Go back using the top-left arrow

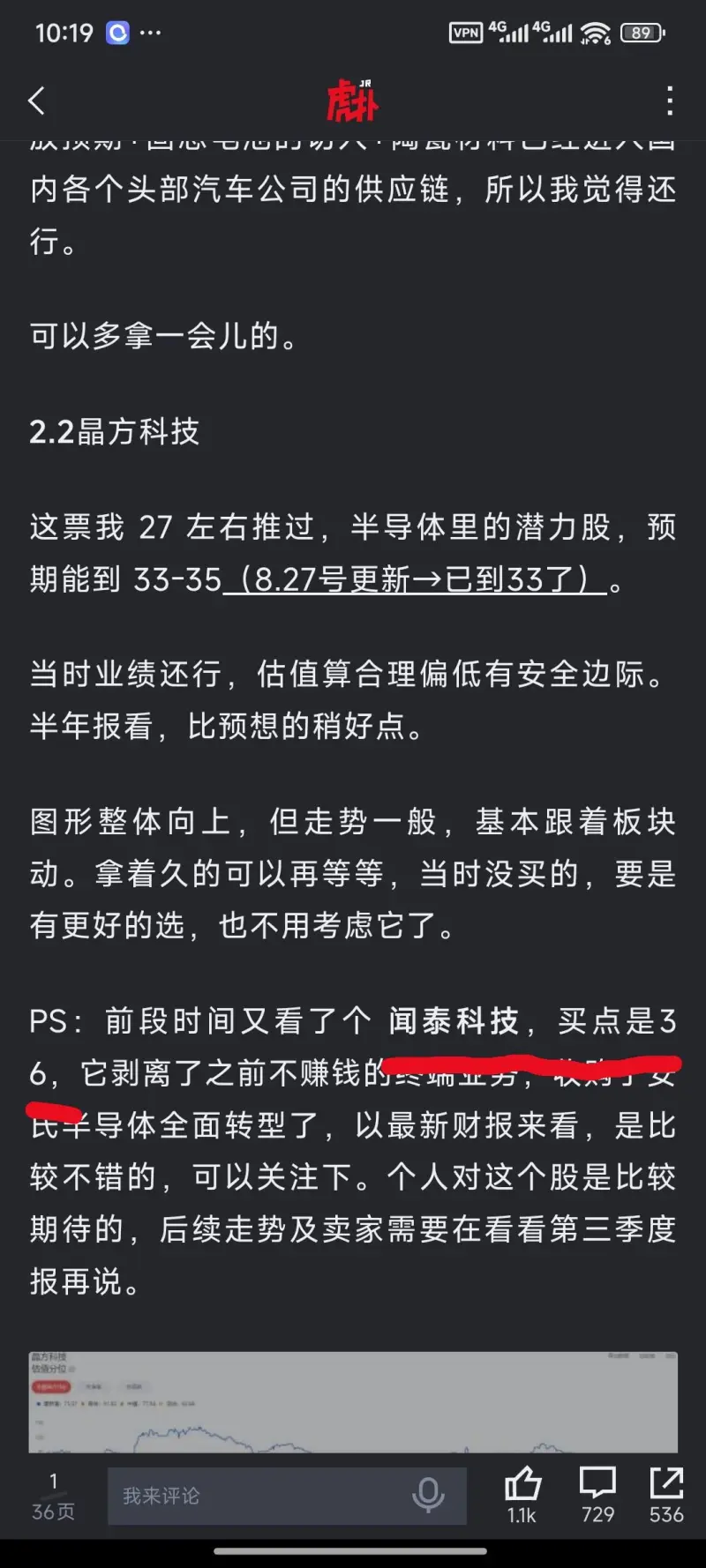[37, 101]
